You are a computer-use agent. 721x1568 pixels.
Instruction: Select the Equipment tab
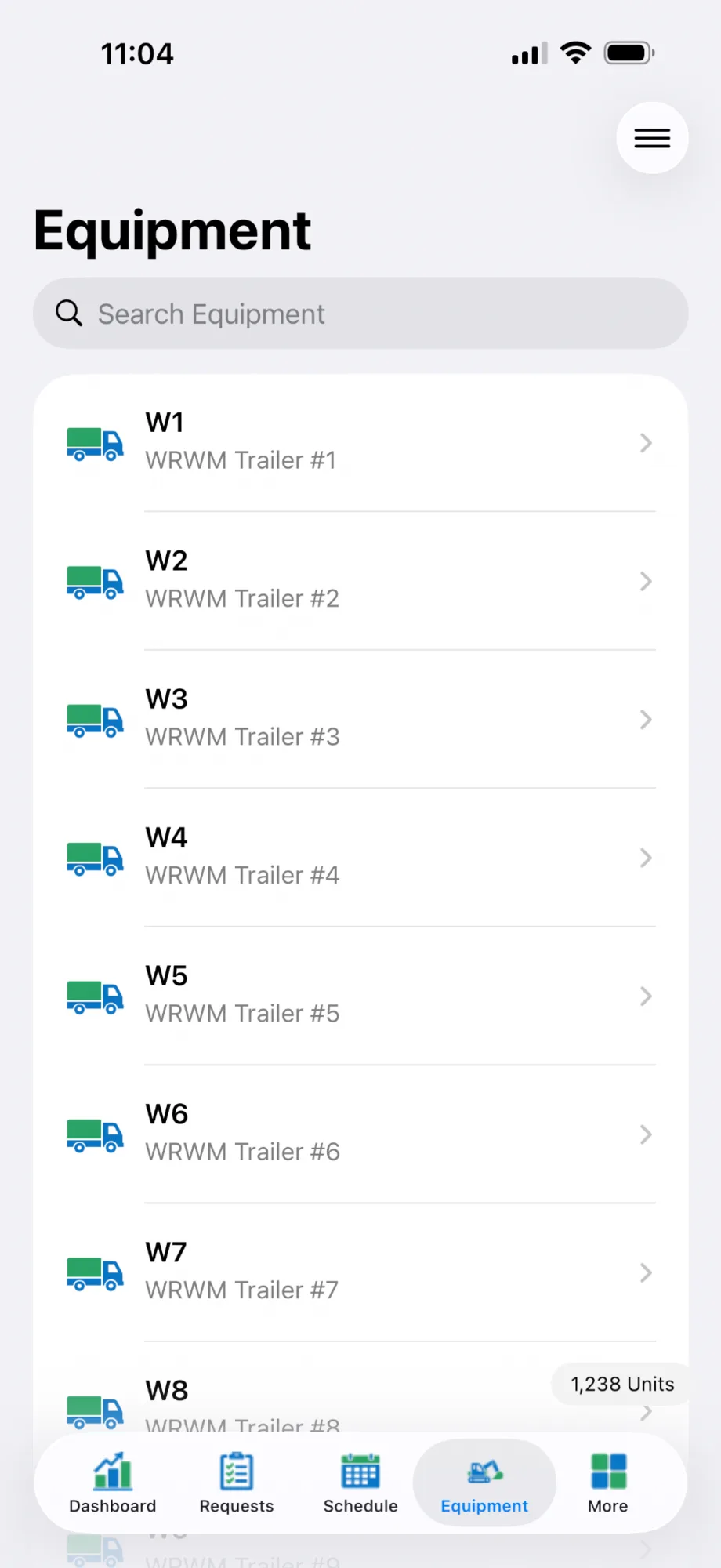click(484, 1483)
